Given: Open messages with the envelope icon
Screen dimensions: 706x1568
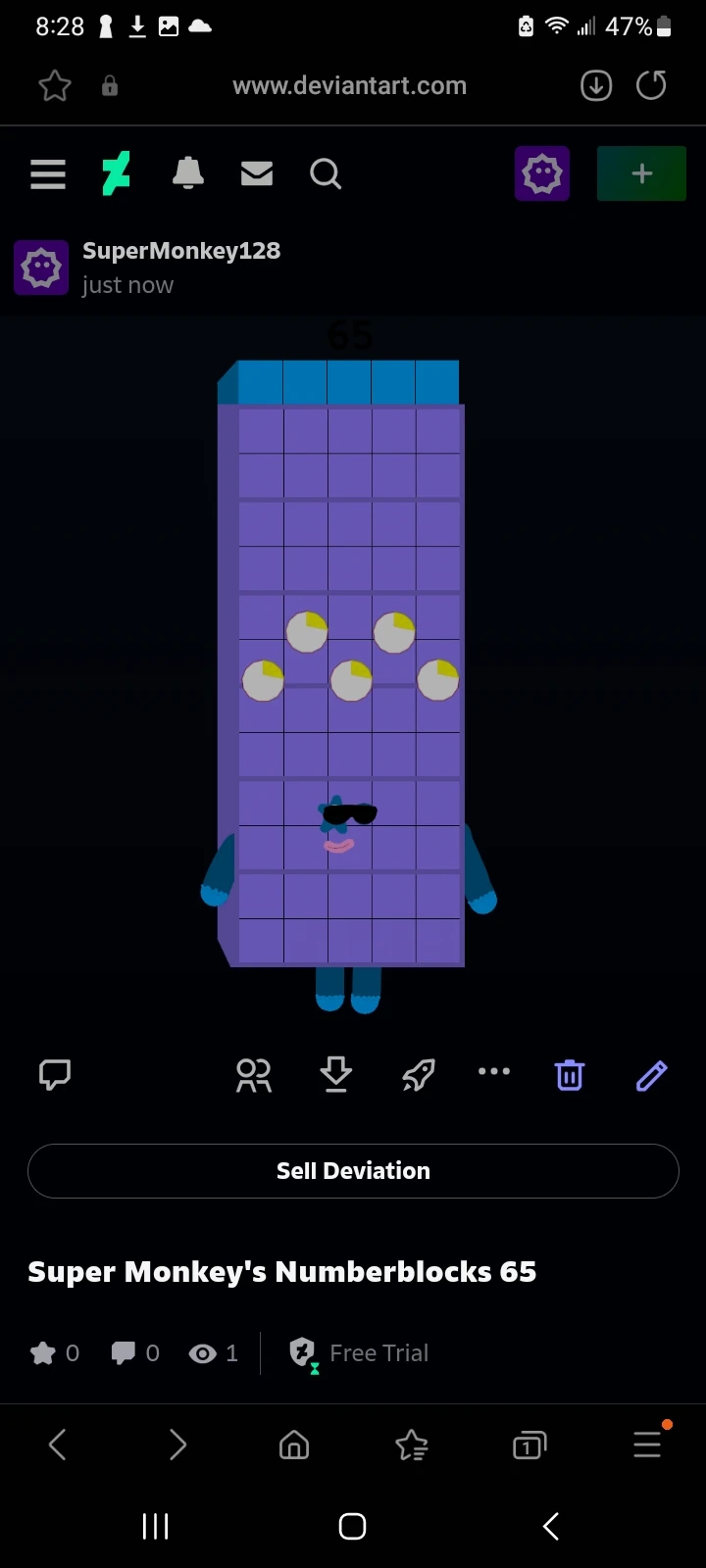Looking at the screenshot, I should coord(256,173).
